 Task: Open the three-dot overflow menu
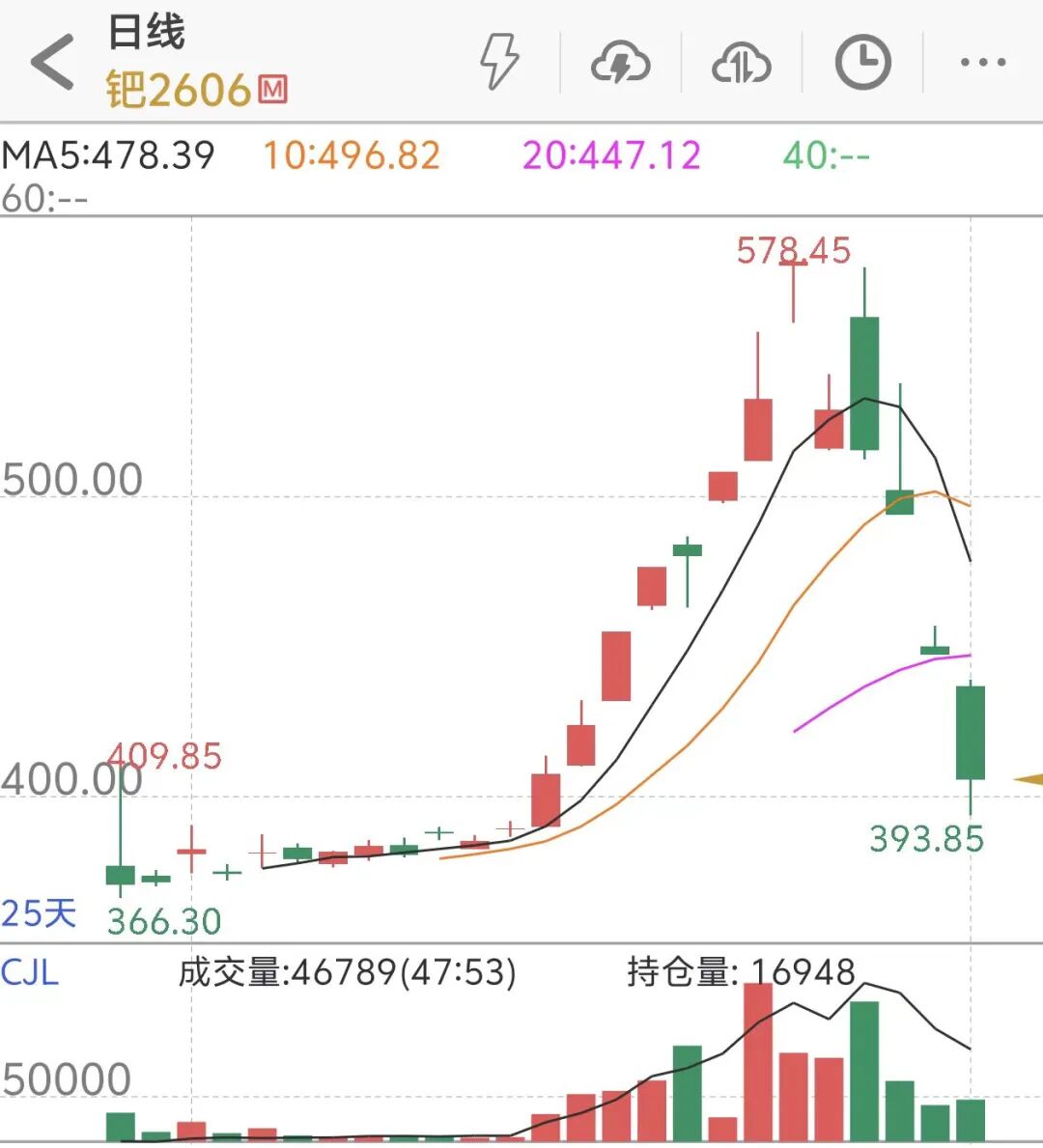click(983, 64)
